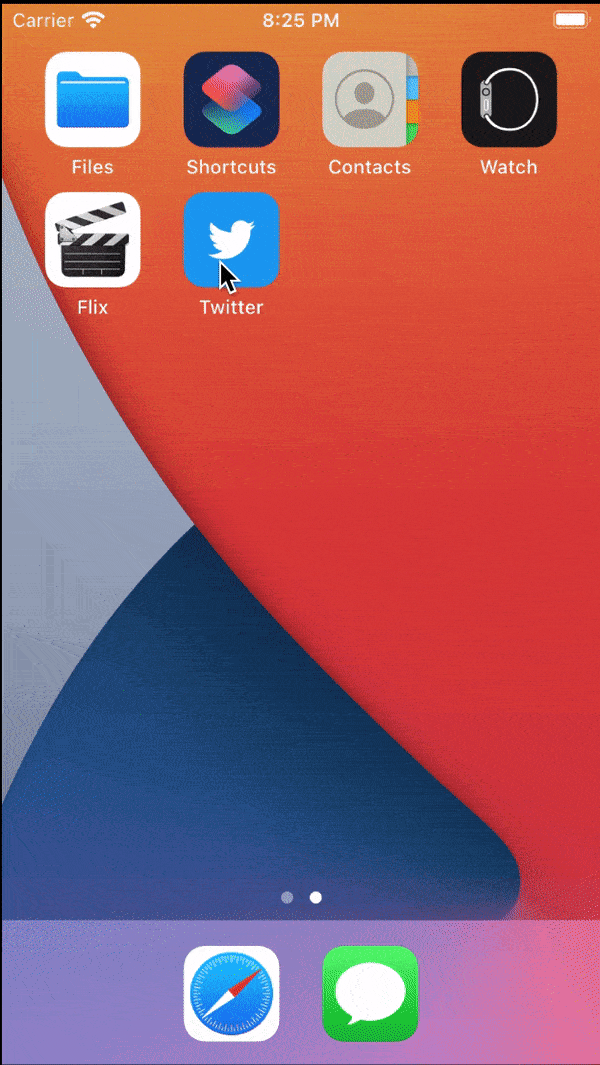The height and width of the screenshot is (1065, 600).
Task: Open the Files app
Action: [x=93, y=99]
